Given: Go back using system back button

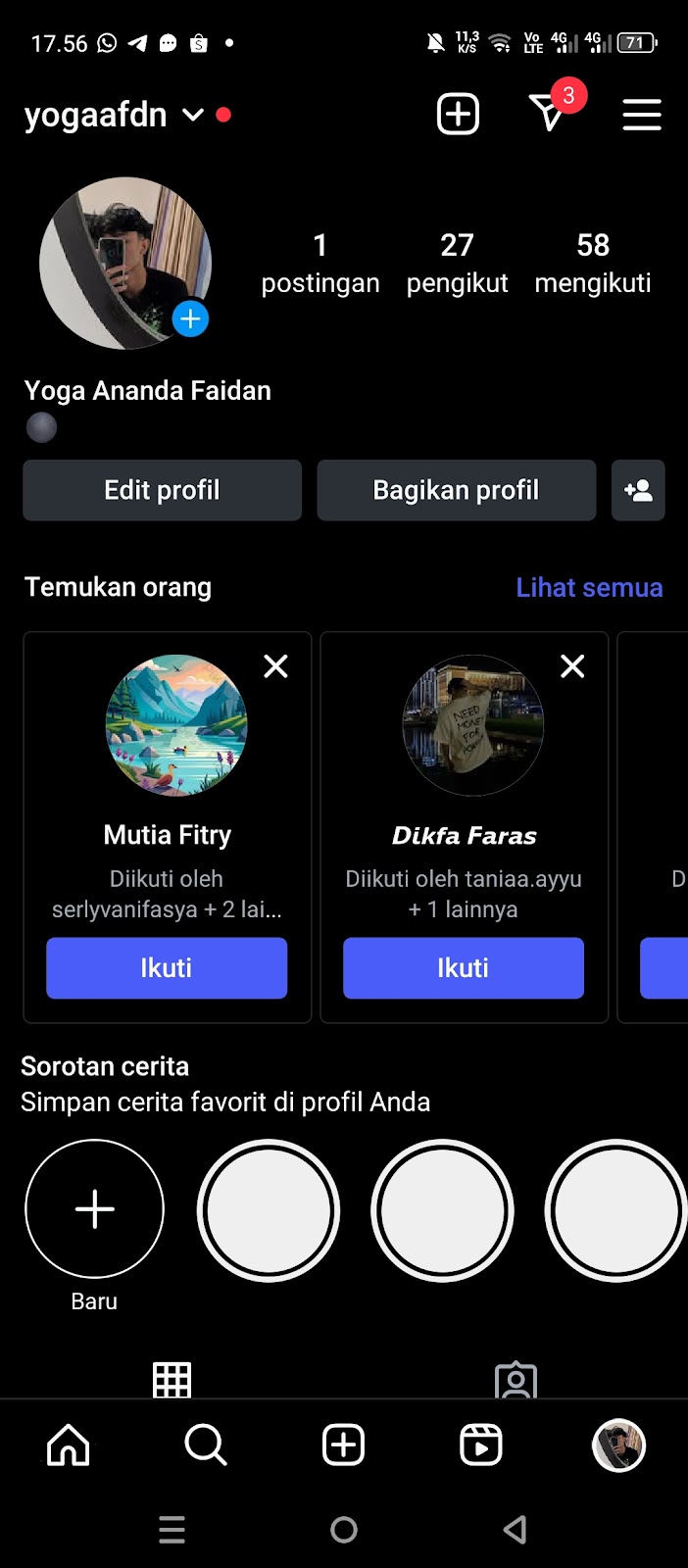Looking at the screenshot, I should click(516, 1530).
